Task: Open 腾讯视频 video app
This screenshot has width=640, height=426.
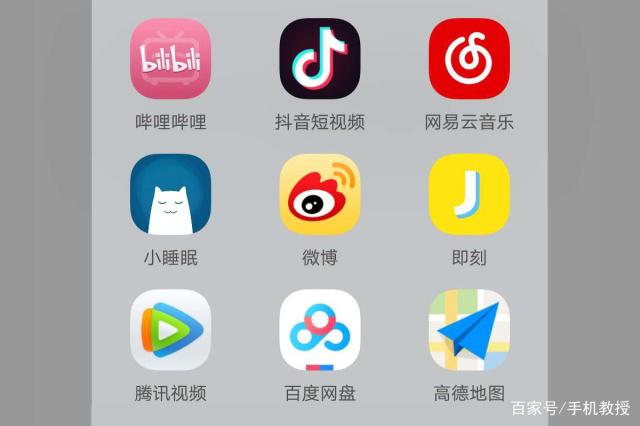Action: coord(170,330)
